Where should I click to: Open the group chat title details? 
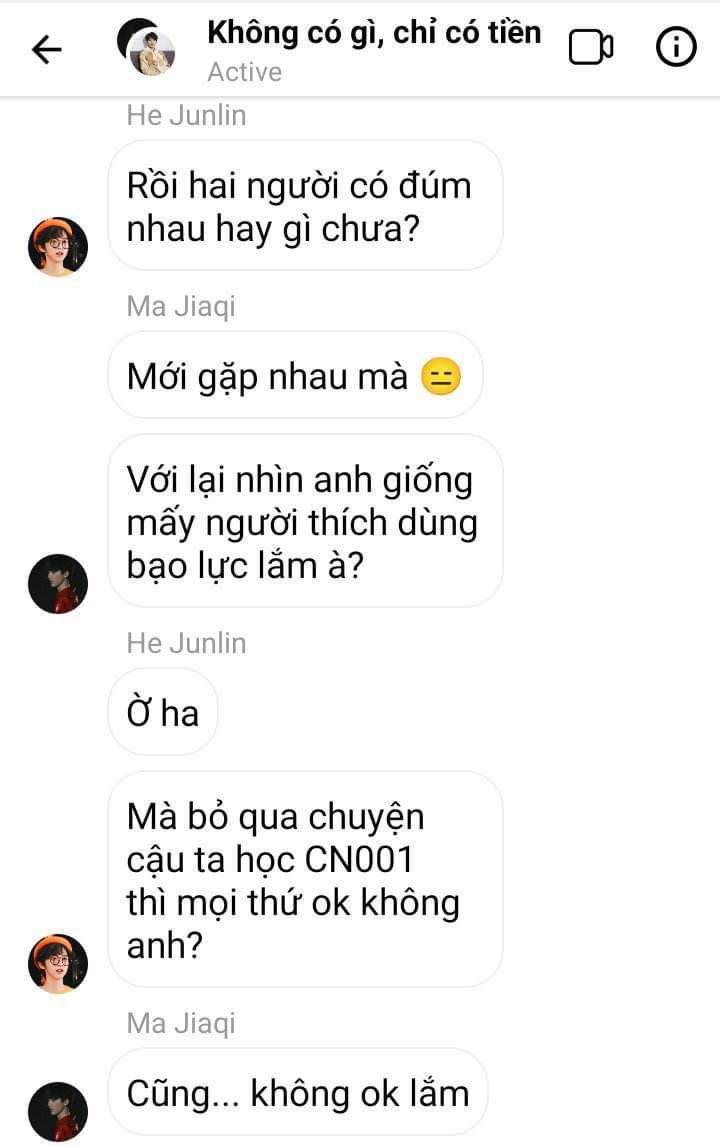pyautogui.click(x=373, y=33)
